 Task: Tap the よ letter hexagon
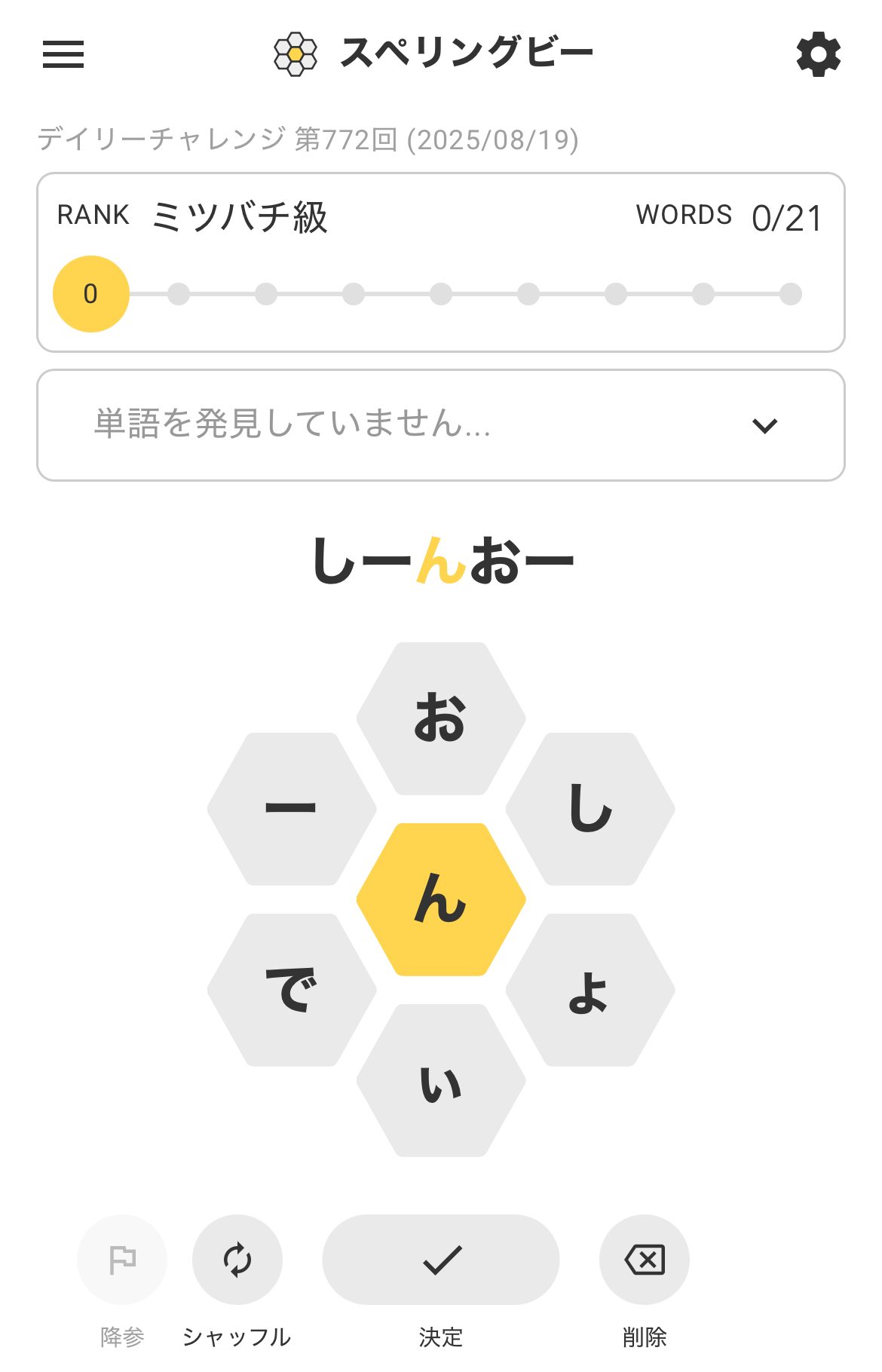coord(590,990)
